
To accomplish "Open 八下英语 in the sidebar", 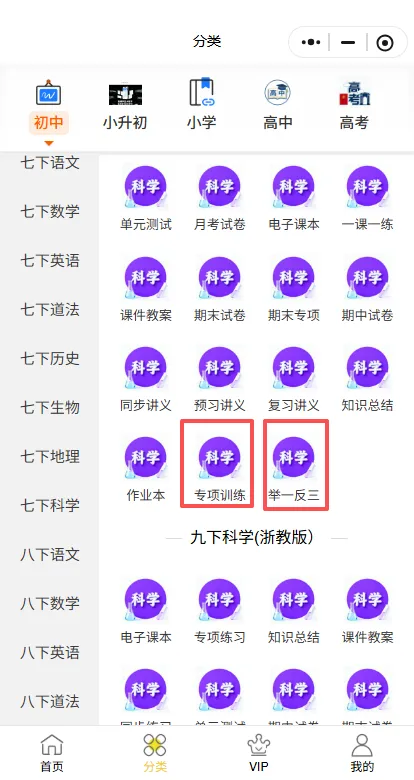I will click(x=50, y=652).
